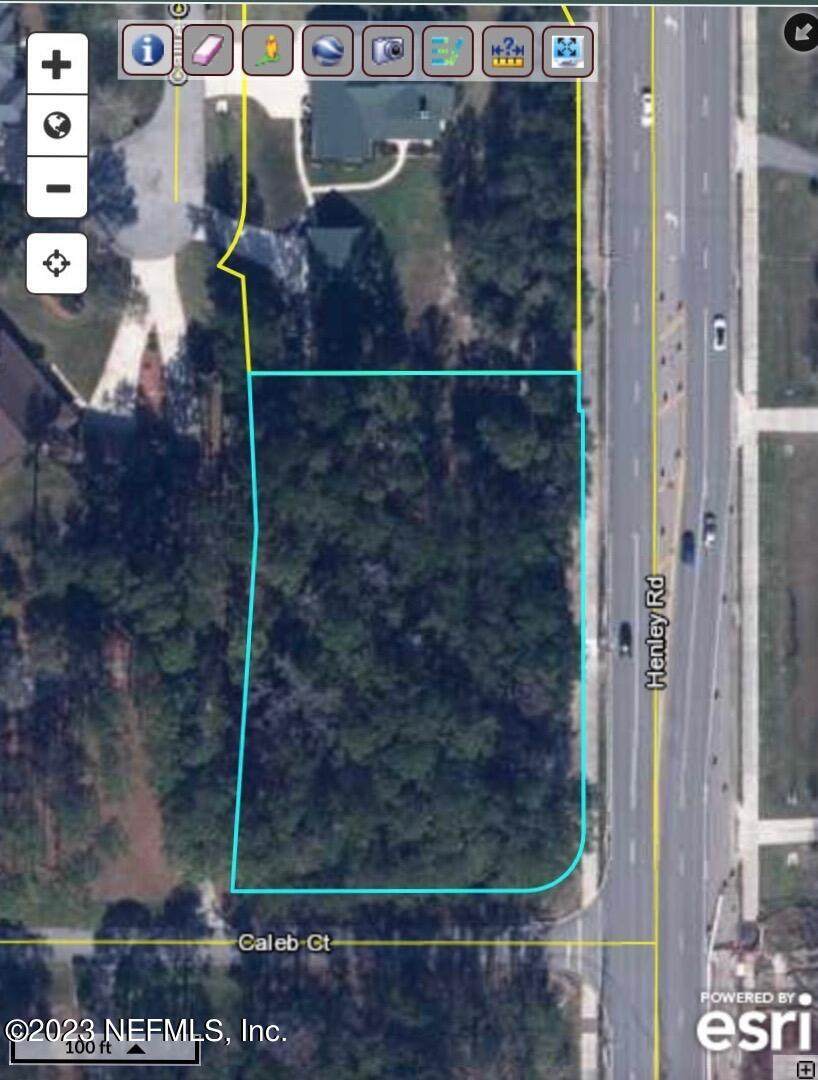Select the identify info tool
The width and height of the screenshot is (818, 1080).
[x=148, y=50]
